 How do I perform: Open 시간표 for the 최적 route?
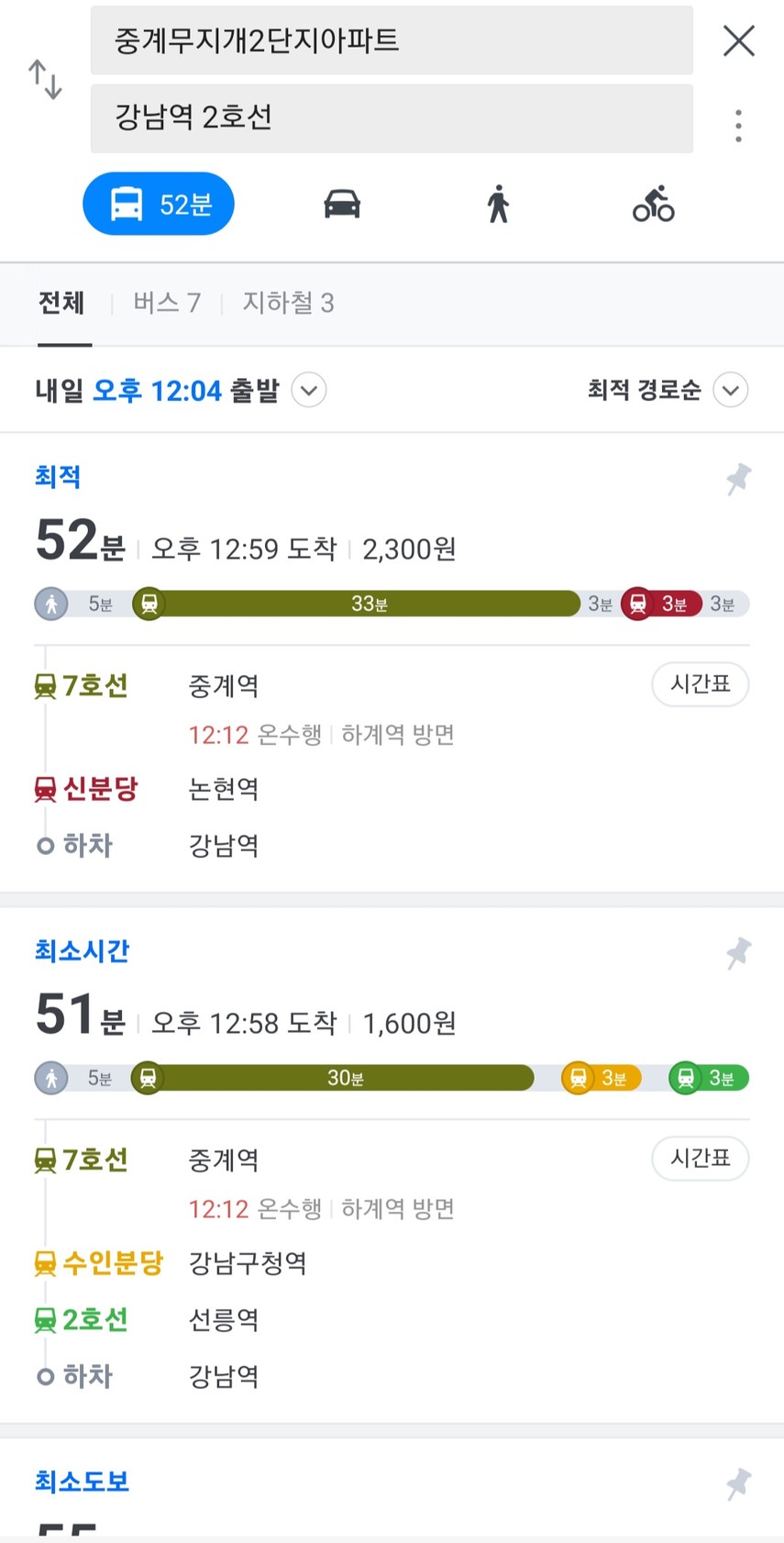(x=701, y=684)
